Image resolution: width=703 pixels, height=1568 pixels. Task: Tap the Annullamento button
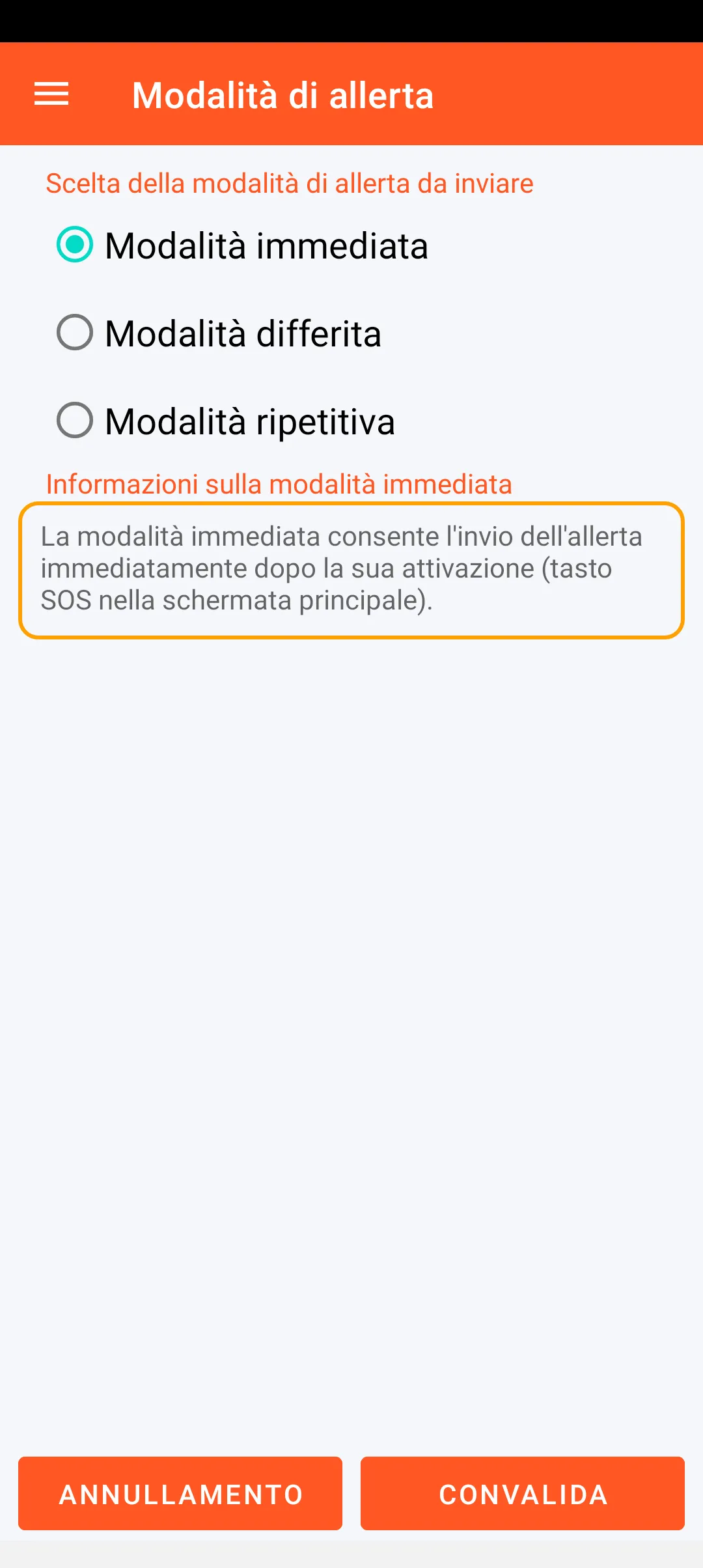click(180, 1494)
